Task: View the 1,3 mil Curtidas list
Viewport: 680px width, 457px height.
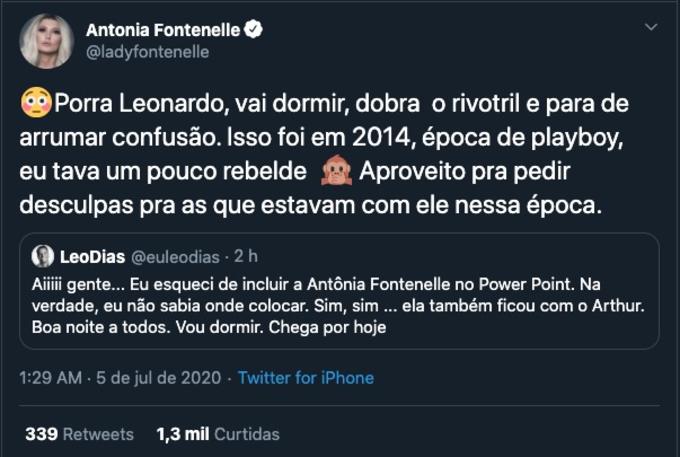Action: pyautogui.click(x=217, y=434)
